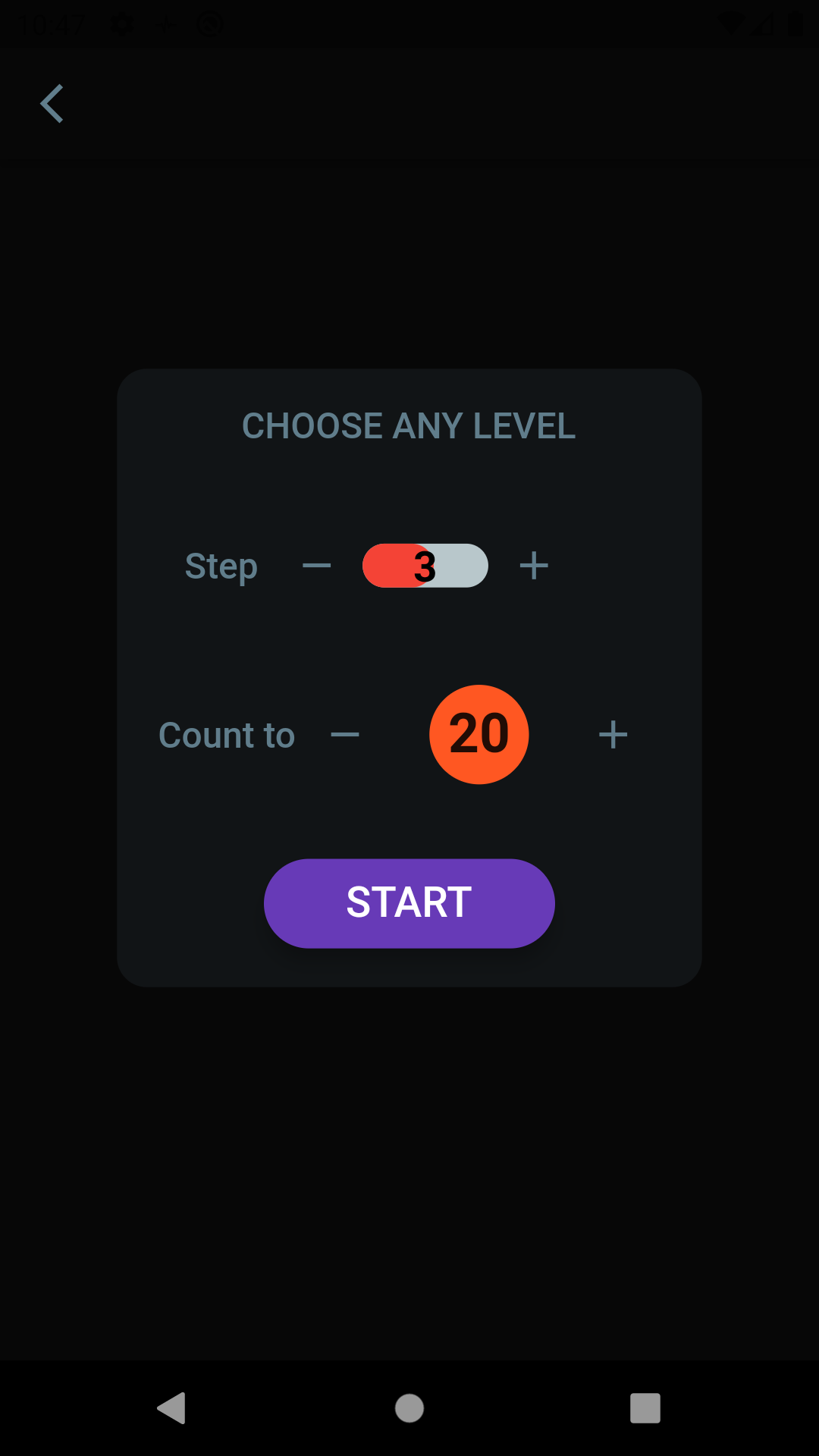
Task: Increase the Count to value
Action: point(613,735)
